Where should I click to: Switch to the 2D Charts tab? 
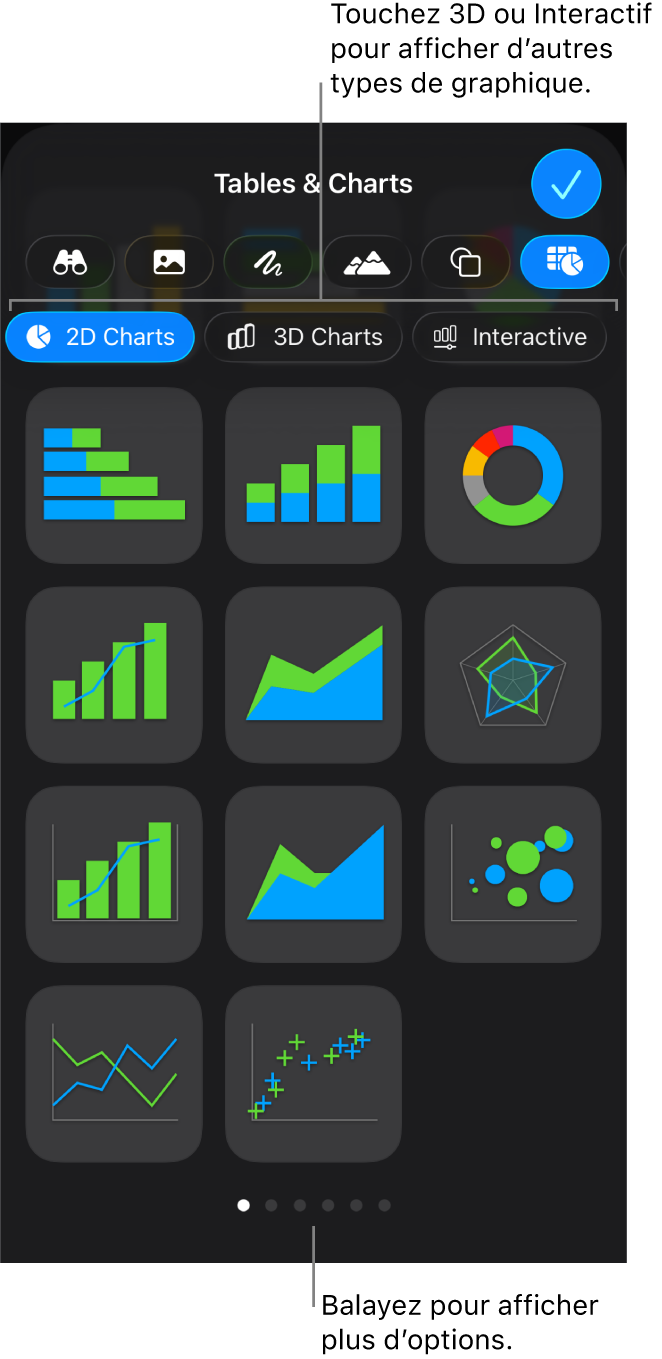[x=100, y=337]
